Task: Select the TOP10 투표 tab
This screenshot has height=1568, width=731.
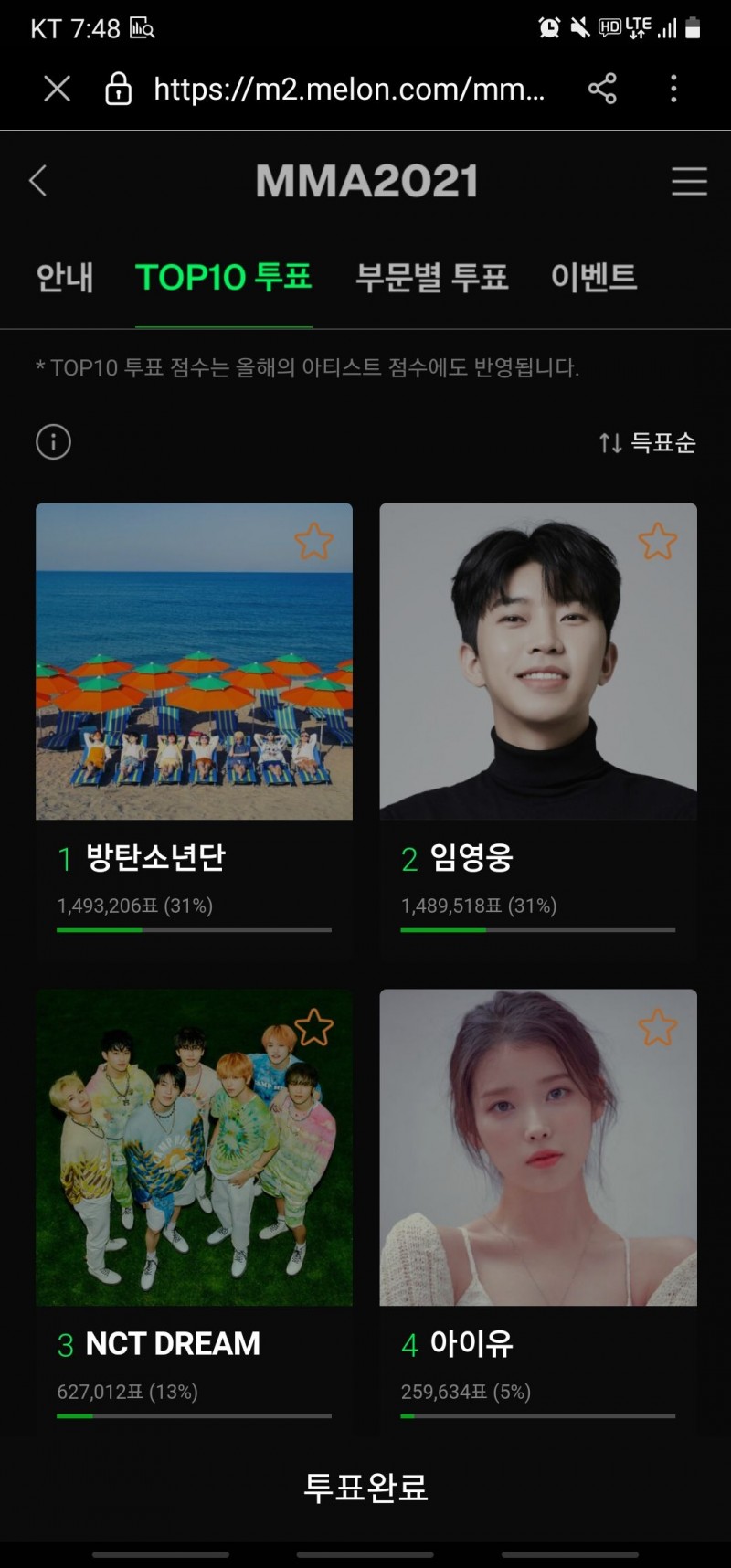Action: tap(224, 277)
